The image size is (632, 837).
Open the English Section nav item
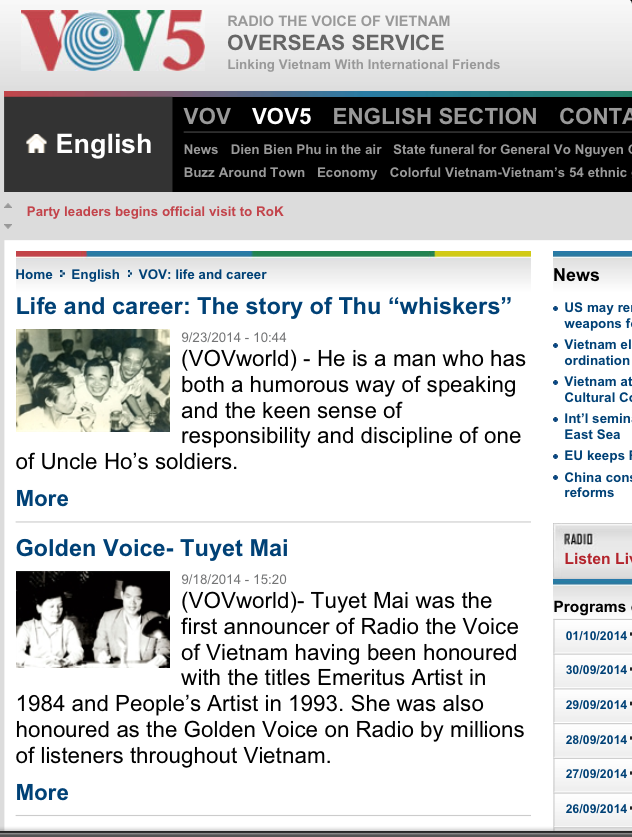pyautogui.click(x=434, y=116)
